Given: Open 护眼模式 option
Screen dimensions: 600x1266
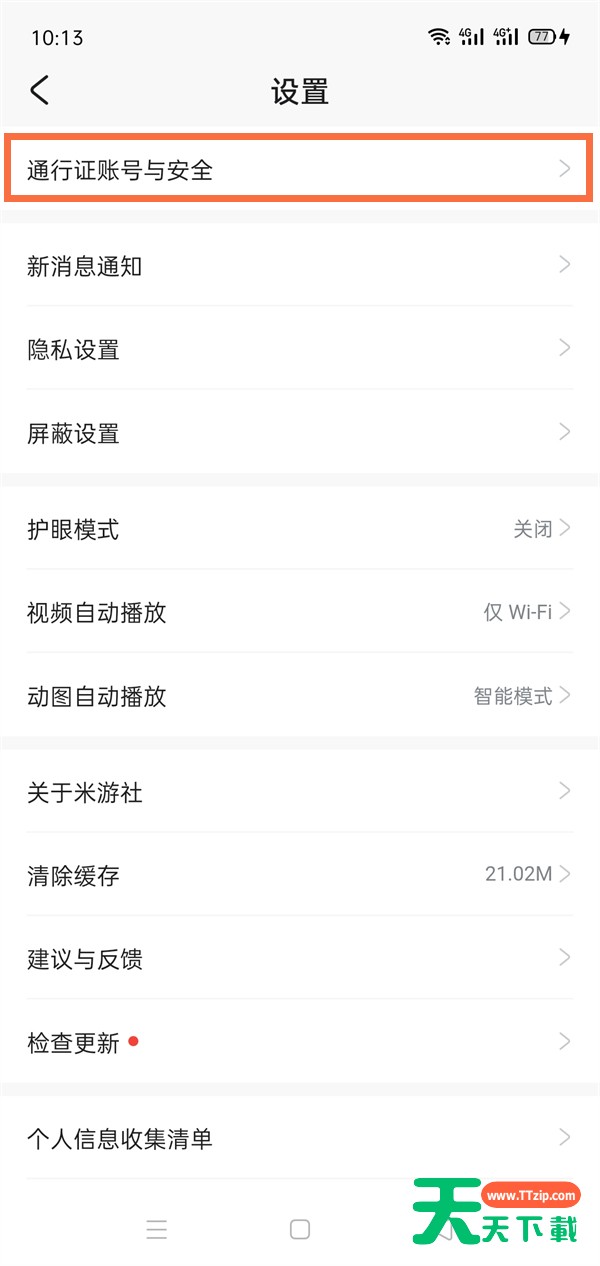Looking at the screenshot, I should pyautogui.click(x=300, y=529).
